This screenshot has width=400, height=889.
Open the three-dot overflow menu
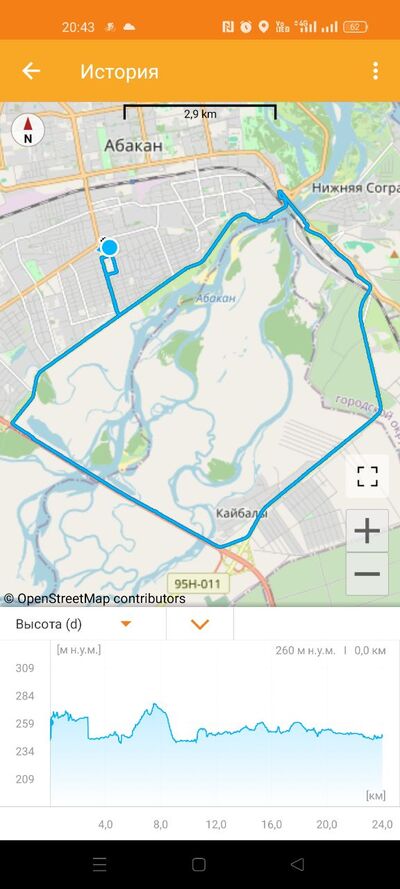click(x=375, y=71)
